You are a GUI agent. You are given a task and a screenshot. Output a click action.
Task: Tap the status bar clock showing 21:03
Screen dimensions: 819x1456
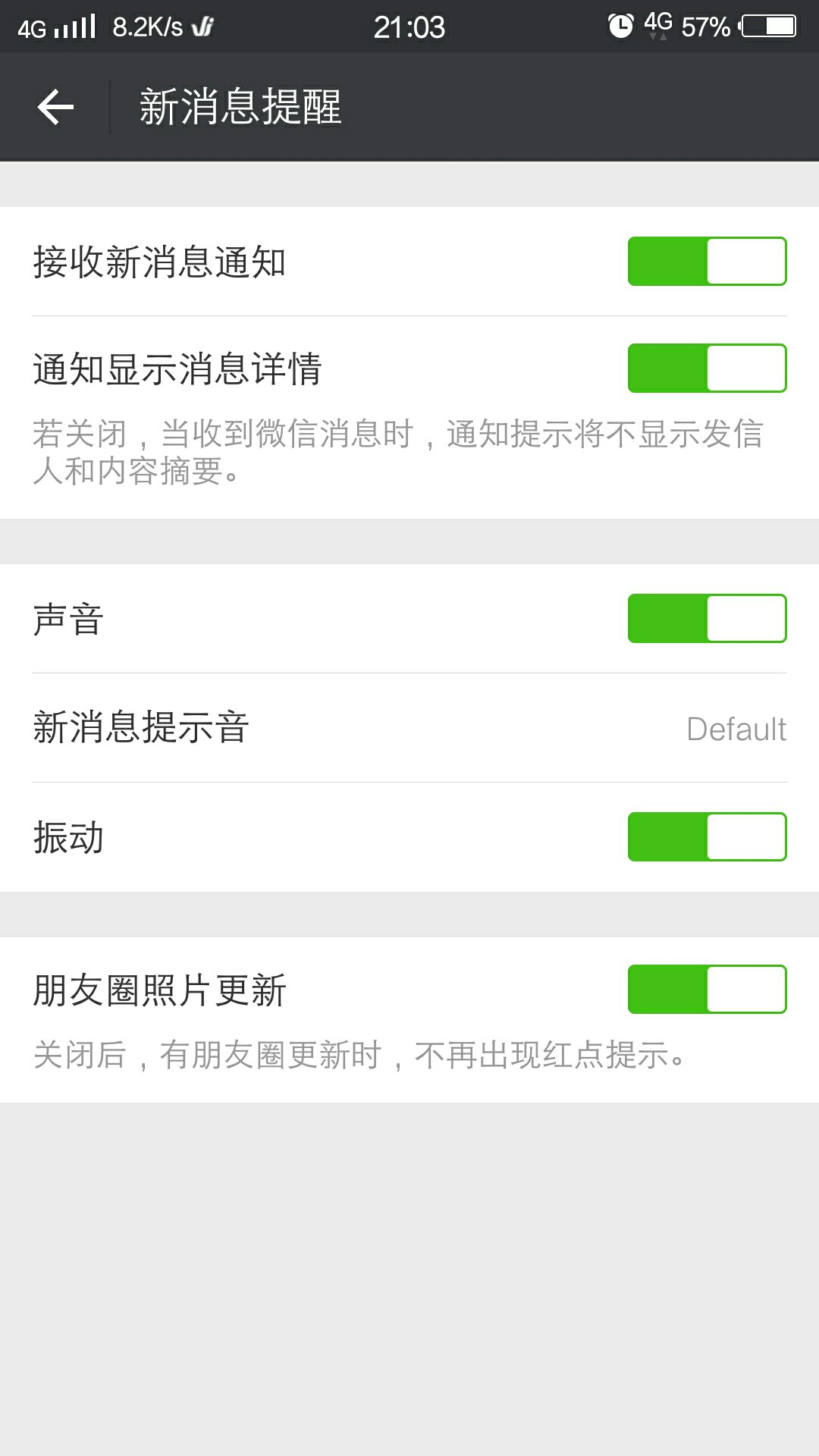pos(409,25)
